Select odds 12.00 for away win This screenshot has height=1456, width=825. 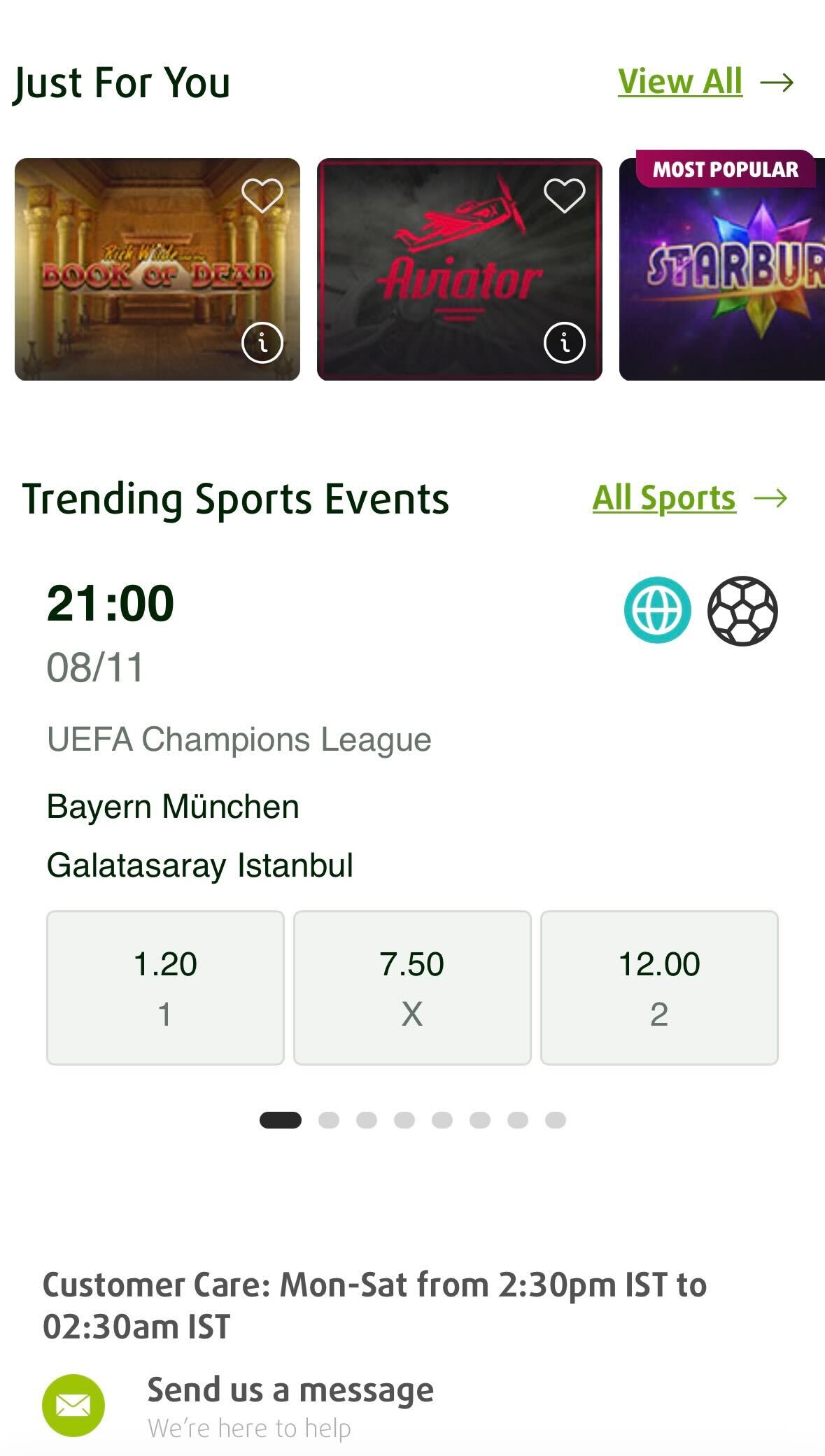click(x=659, y=987)
